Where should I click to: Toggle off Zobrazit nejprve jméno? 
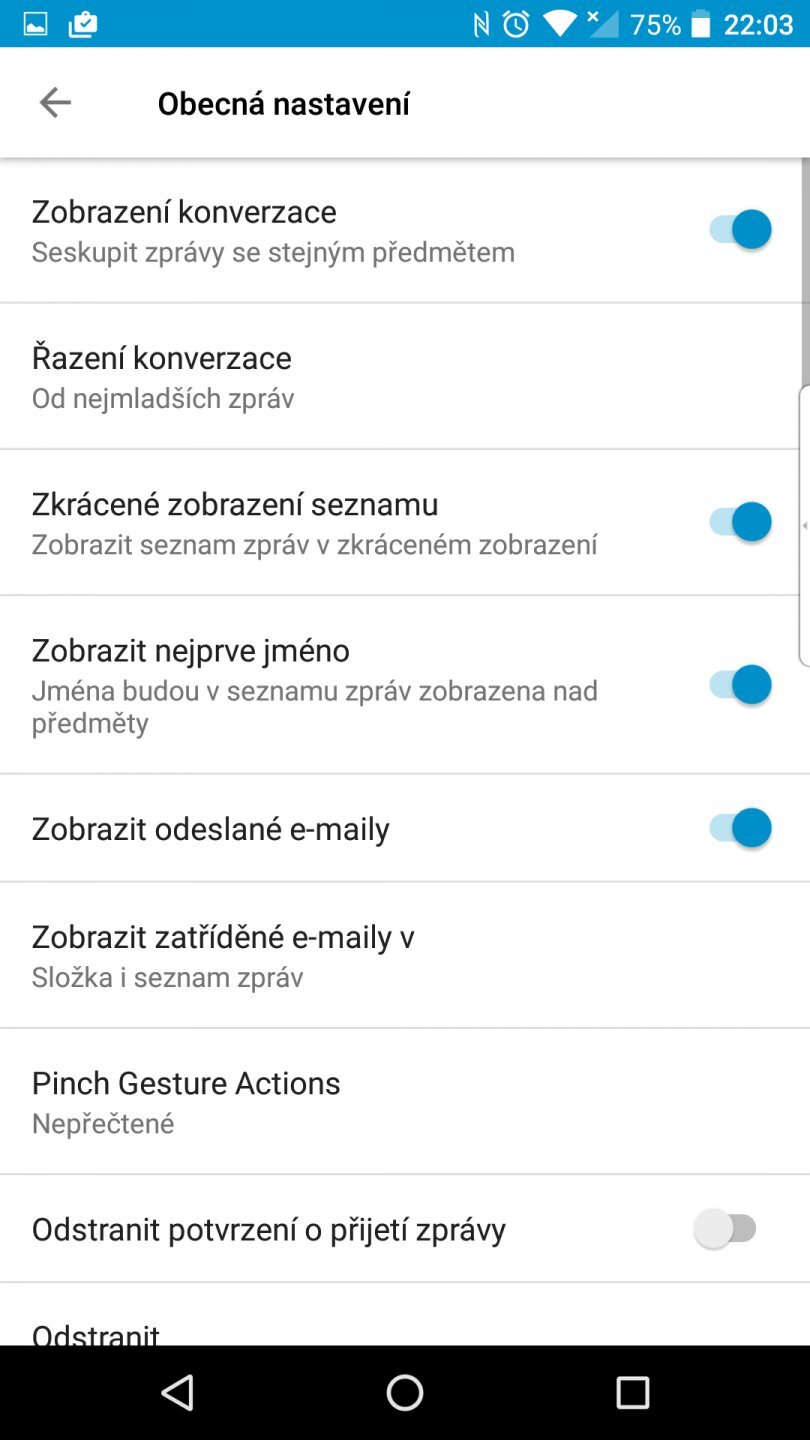point(738,685)
